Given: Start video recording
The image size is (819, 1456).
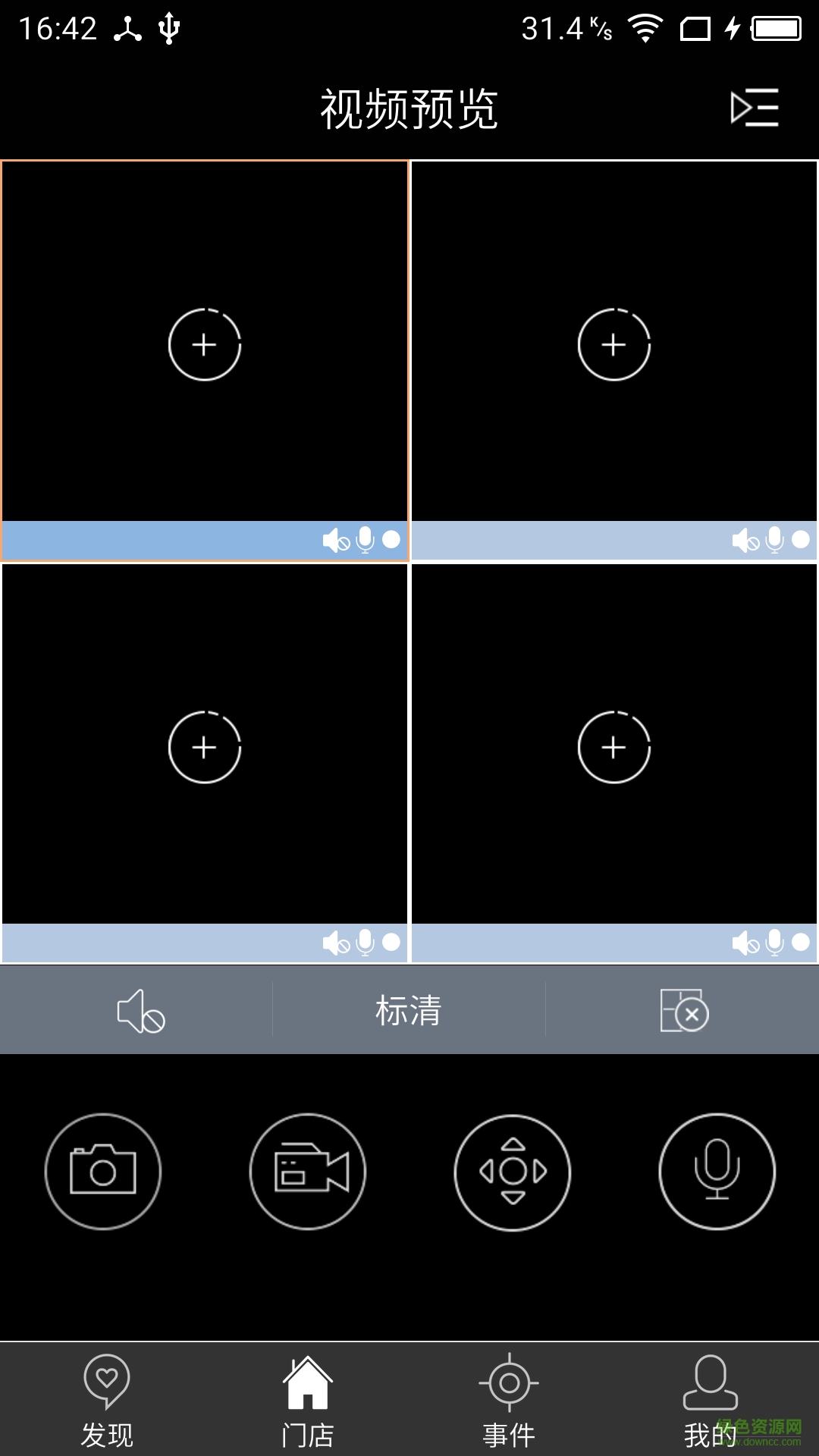Looking at the screenshot, I should point(308,1172).
